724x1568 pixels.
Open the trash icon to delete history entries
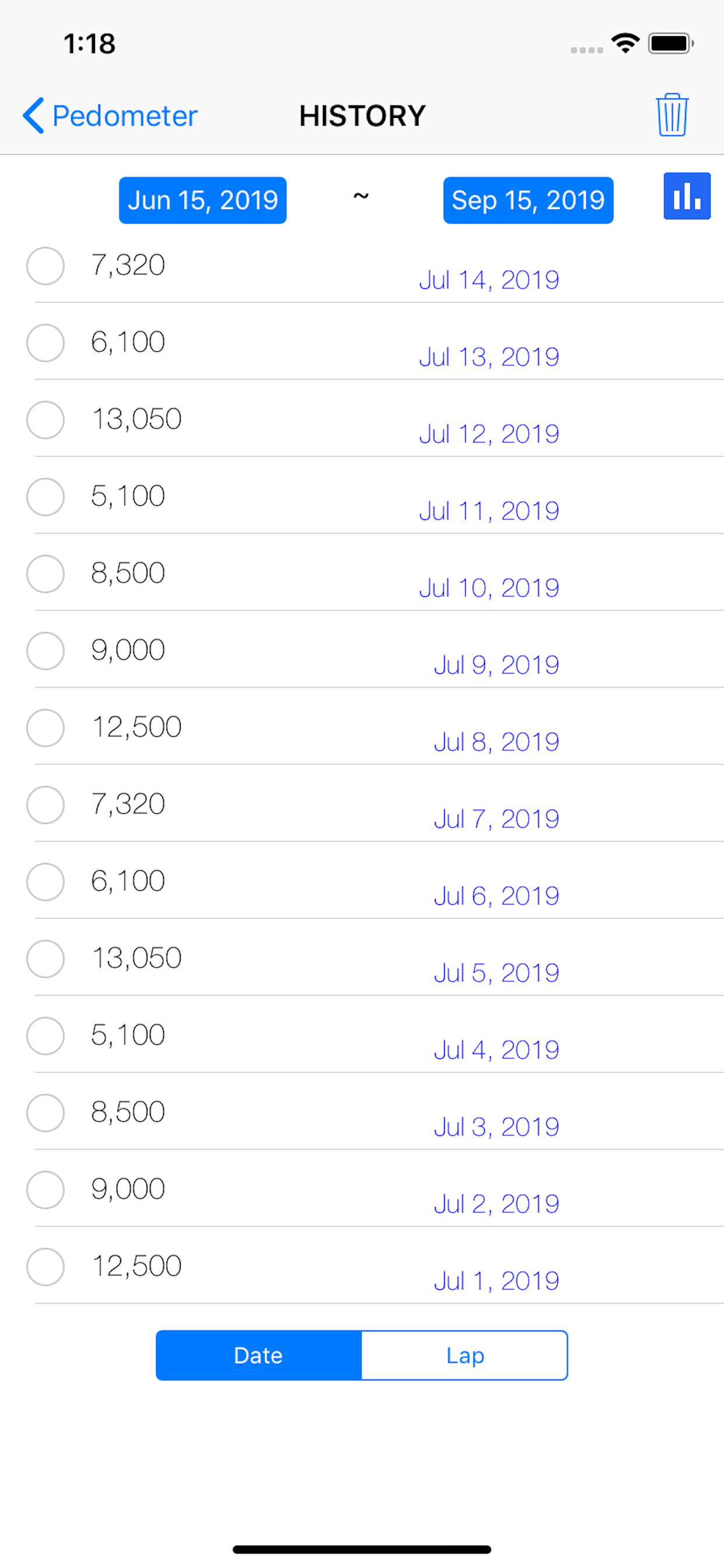coord(672,116)
